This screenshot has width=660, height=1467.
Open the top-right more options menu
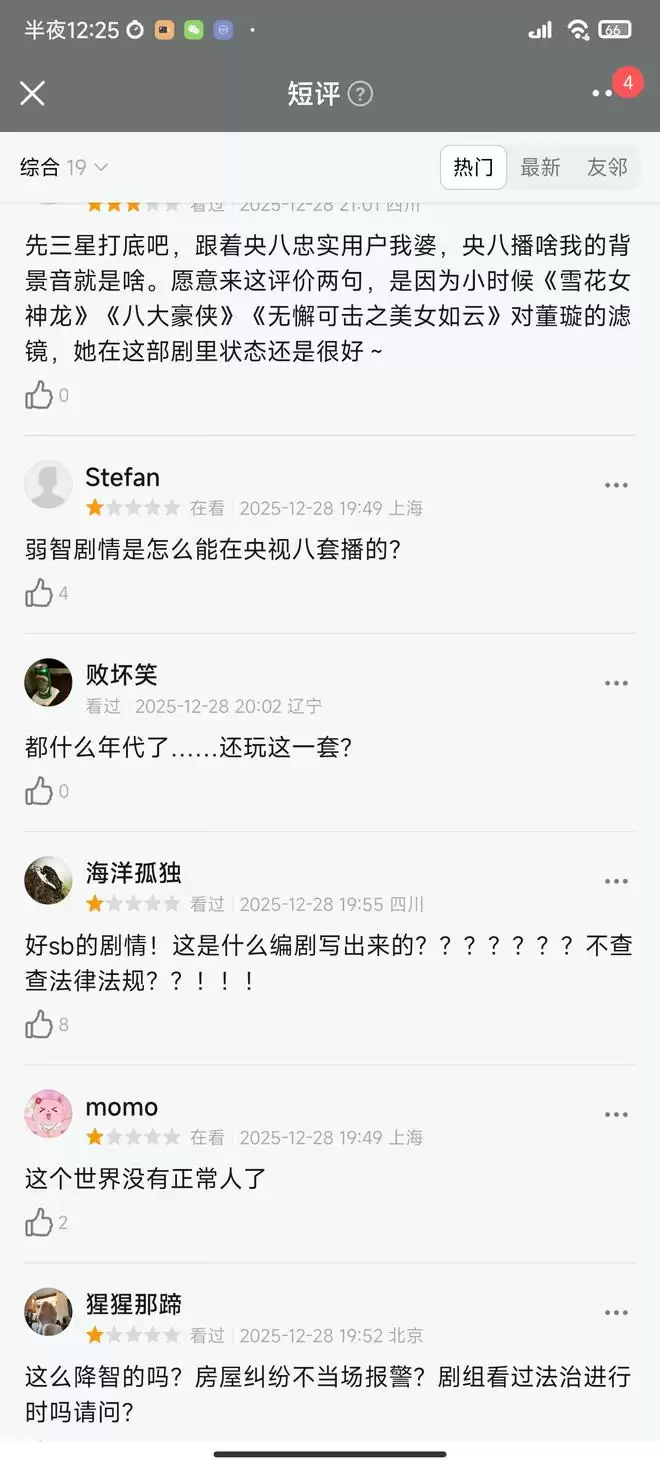pos(602,93)
